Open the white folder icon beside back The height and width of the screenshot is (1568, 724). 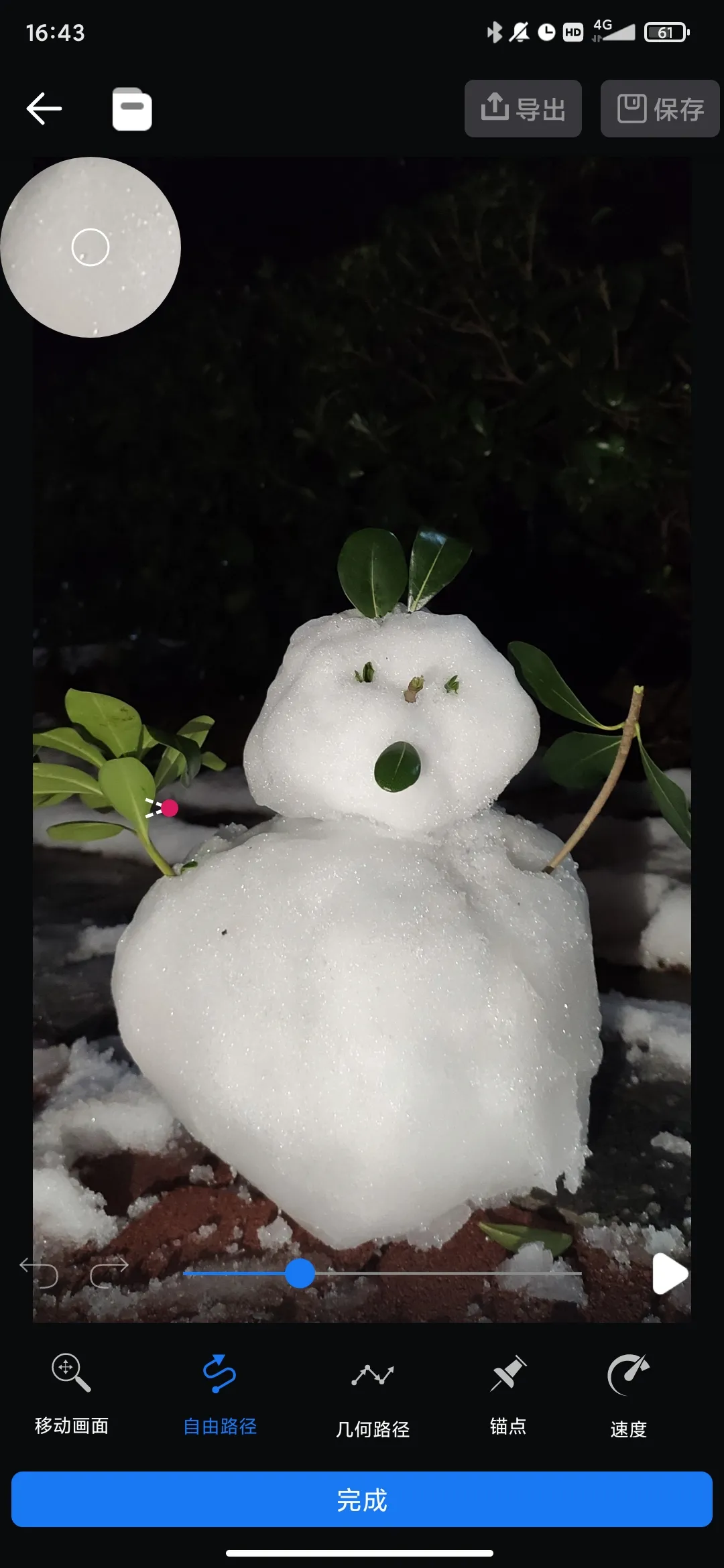click(132, 109)
